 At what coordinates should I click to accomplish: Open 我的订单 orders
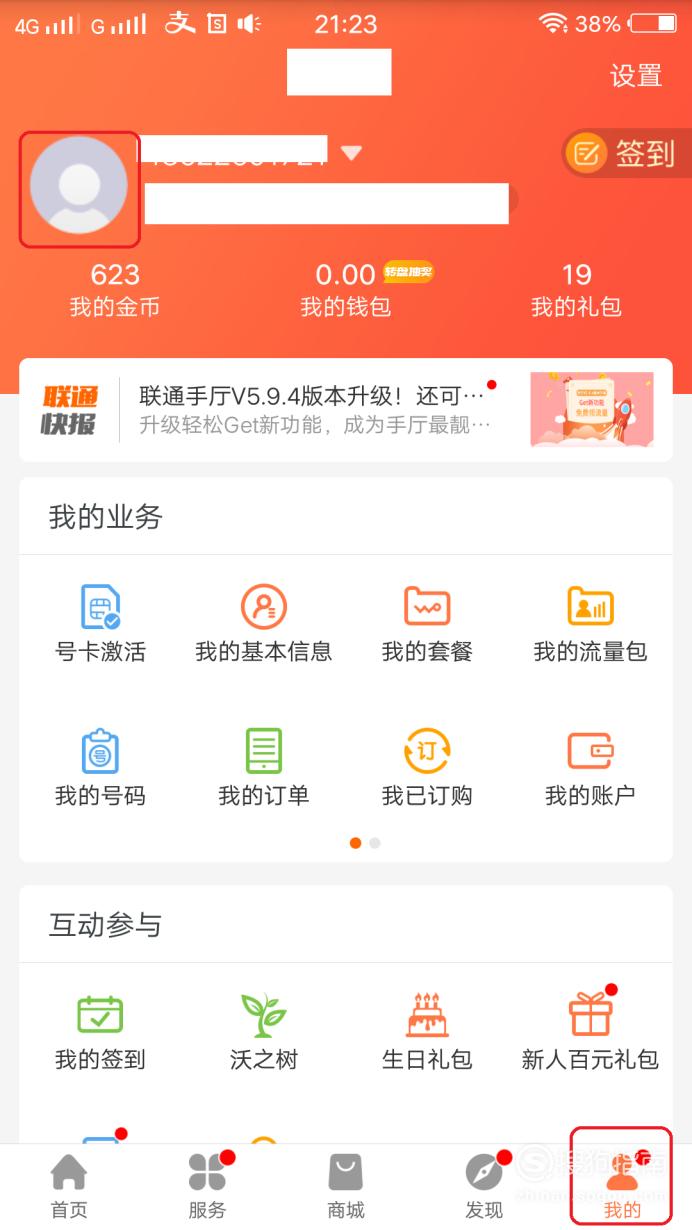click(263, 768)
